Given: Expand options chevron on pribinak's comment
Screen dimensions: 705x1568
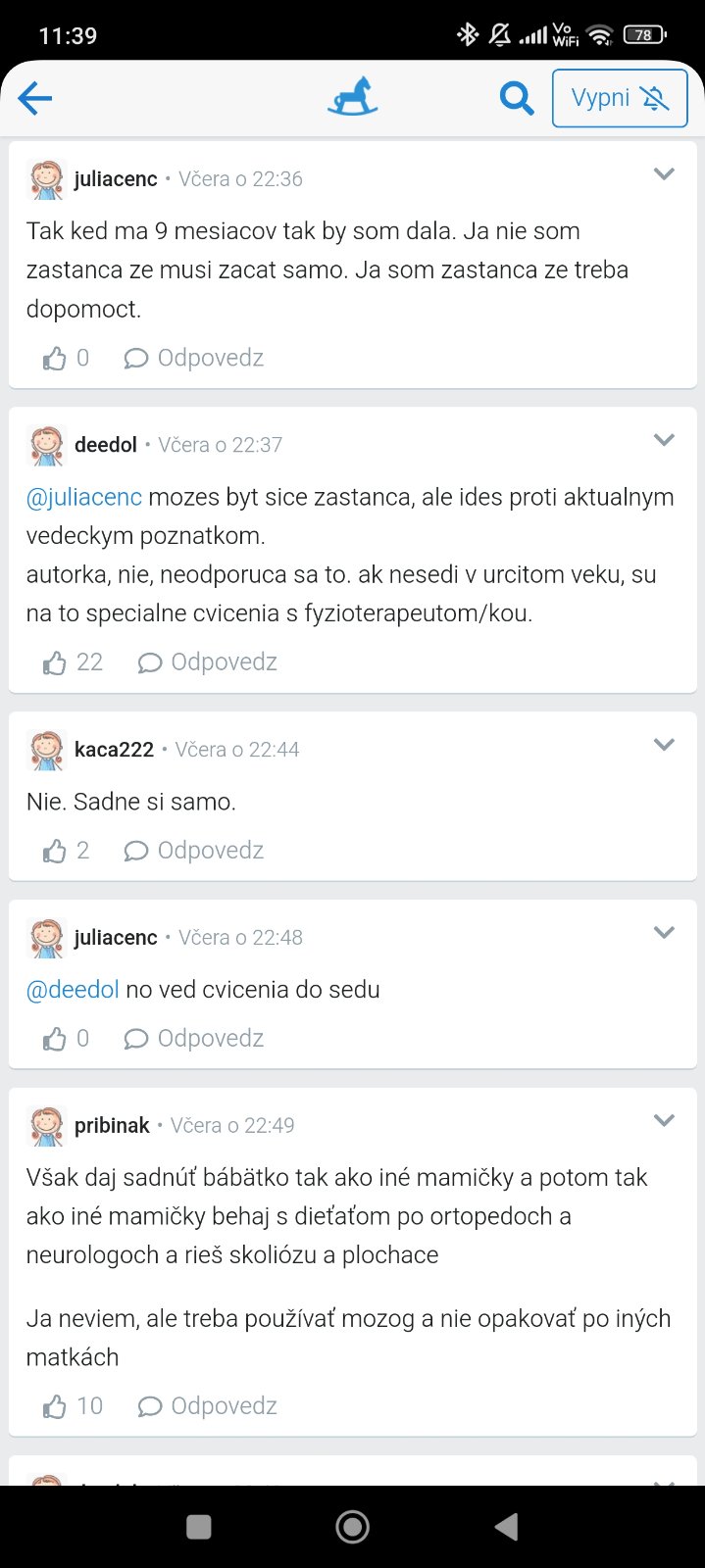Looking at the screenshot, I should 664,1121.
